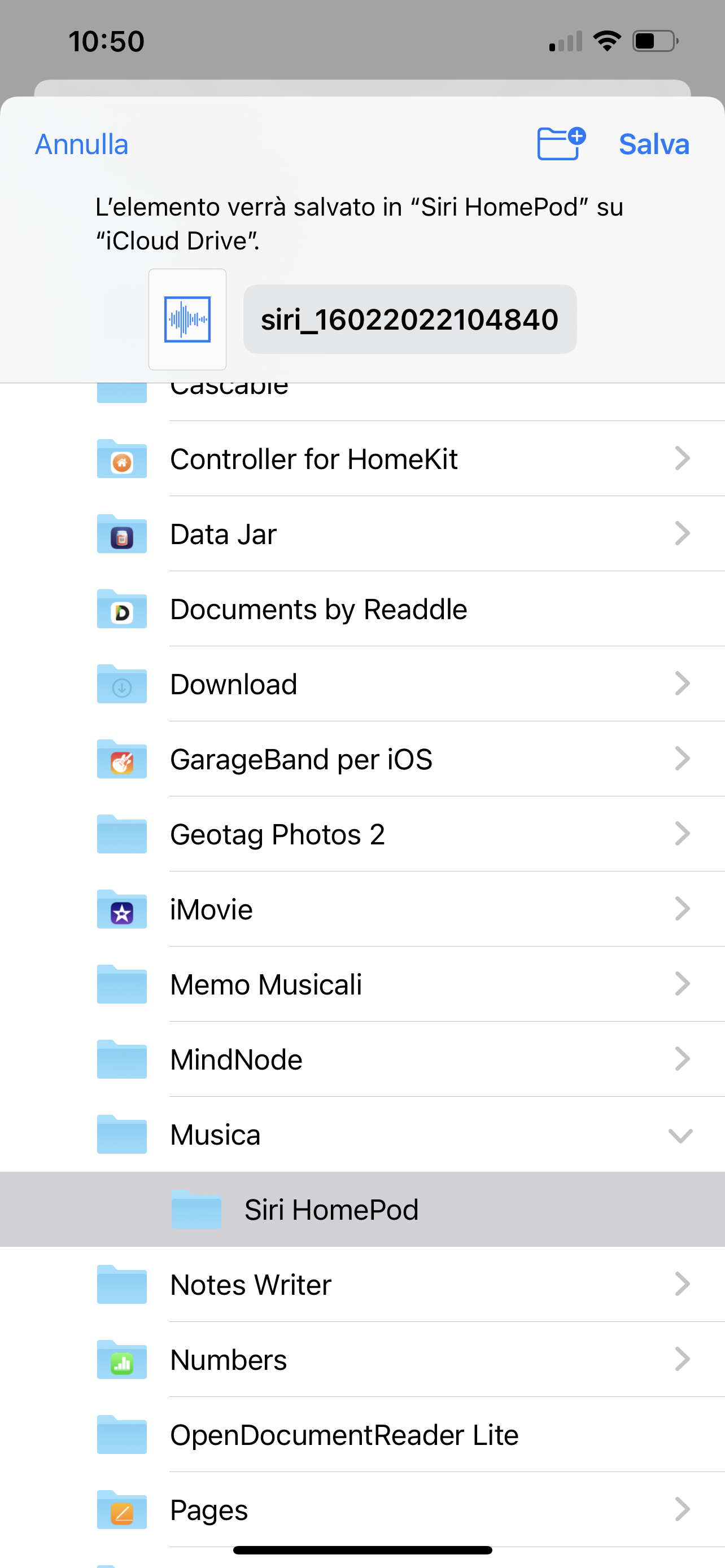
Task: Select the Siri HomePod subfolder
Action: (x=362, y=1210)
